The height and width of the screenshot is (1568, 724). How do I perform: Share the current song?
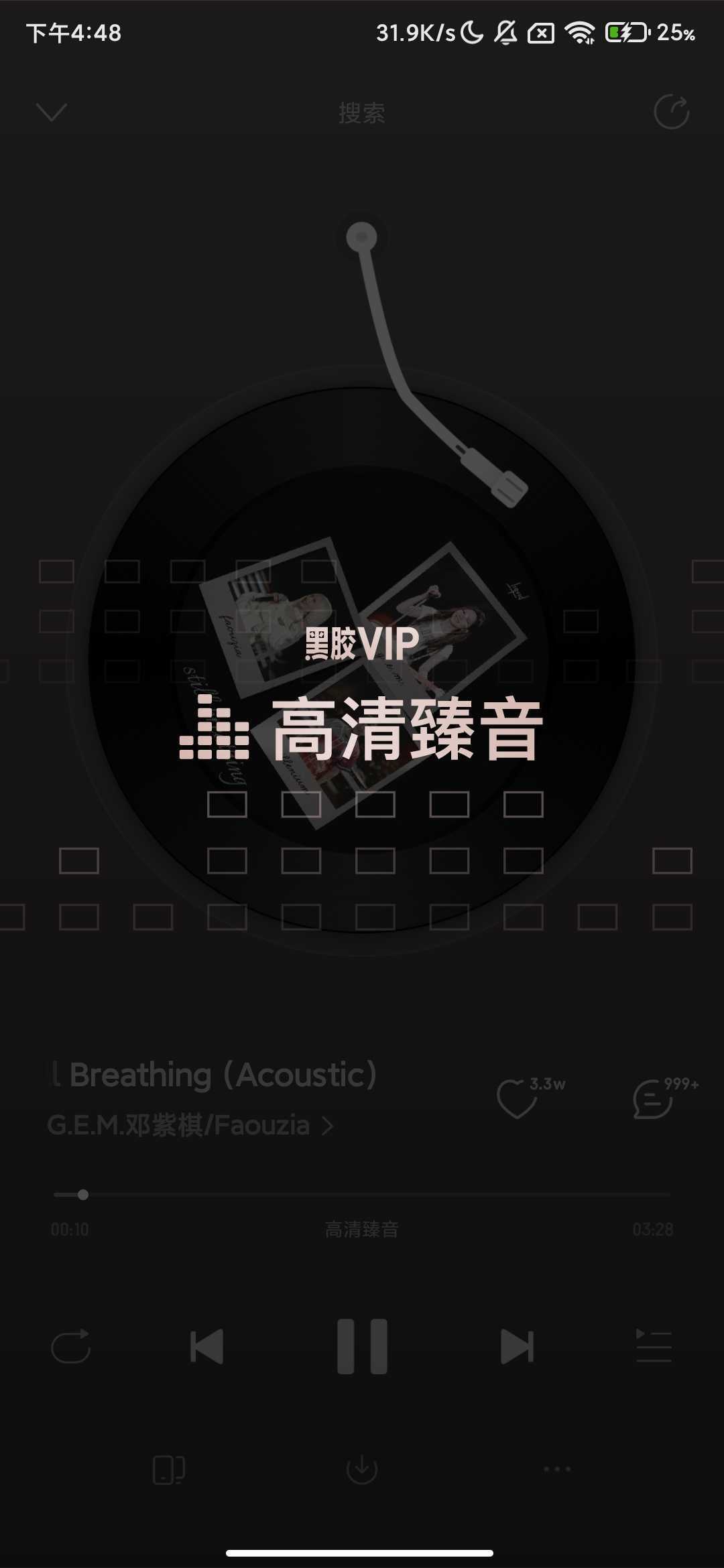click(x=671, y=112)
